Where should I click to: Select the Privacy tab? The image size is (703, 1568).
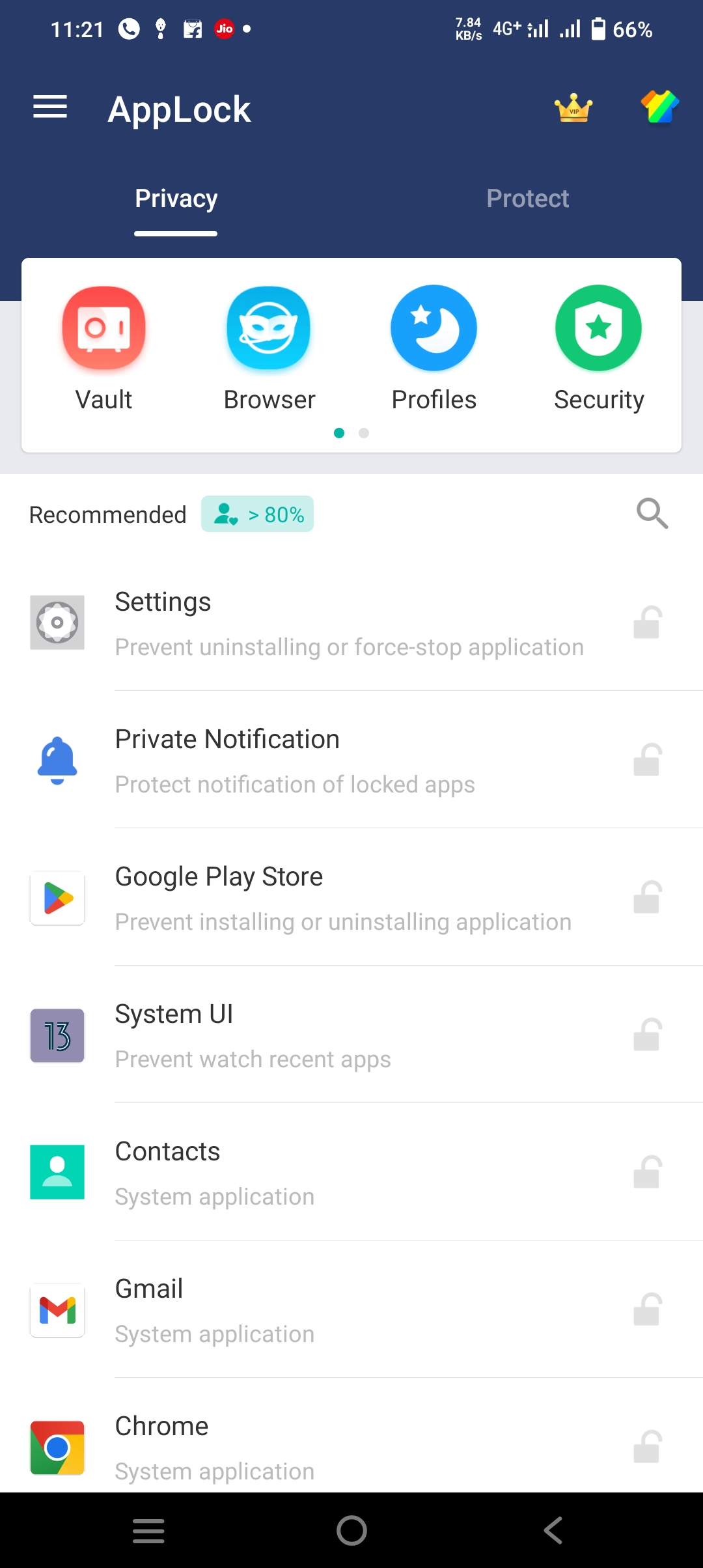click(x=176, y=199)
